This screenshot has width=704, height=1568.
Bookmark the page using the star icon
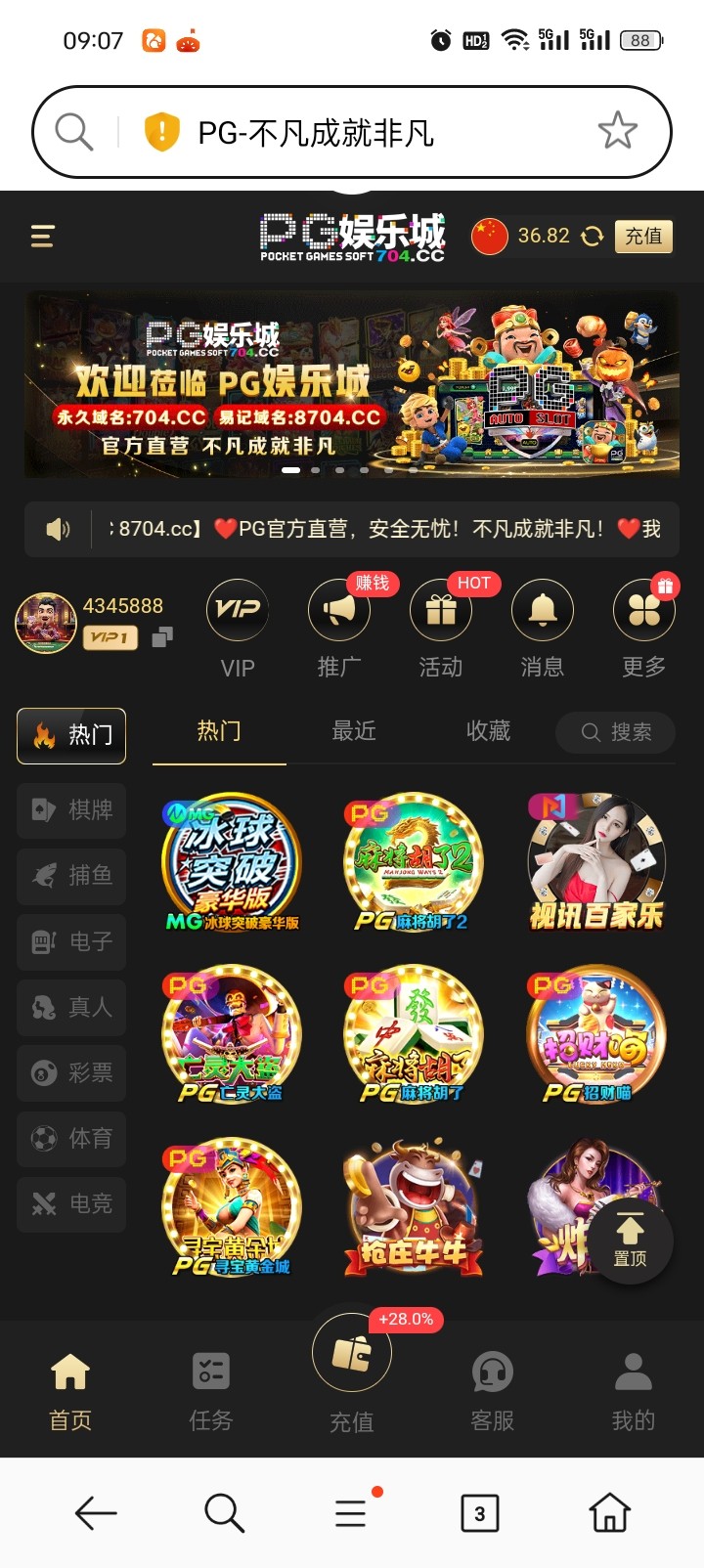click(x=618, y=129)
